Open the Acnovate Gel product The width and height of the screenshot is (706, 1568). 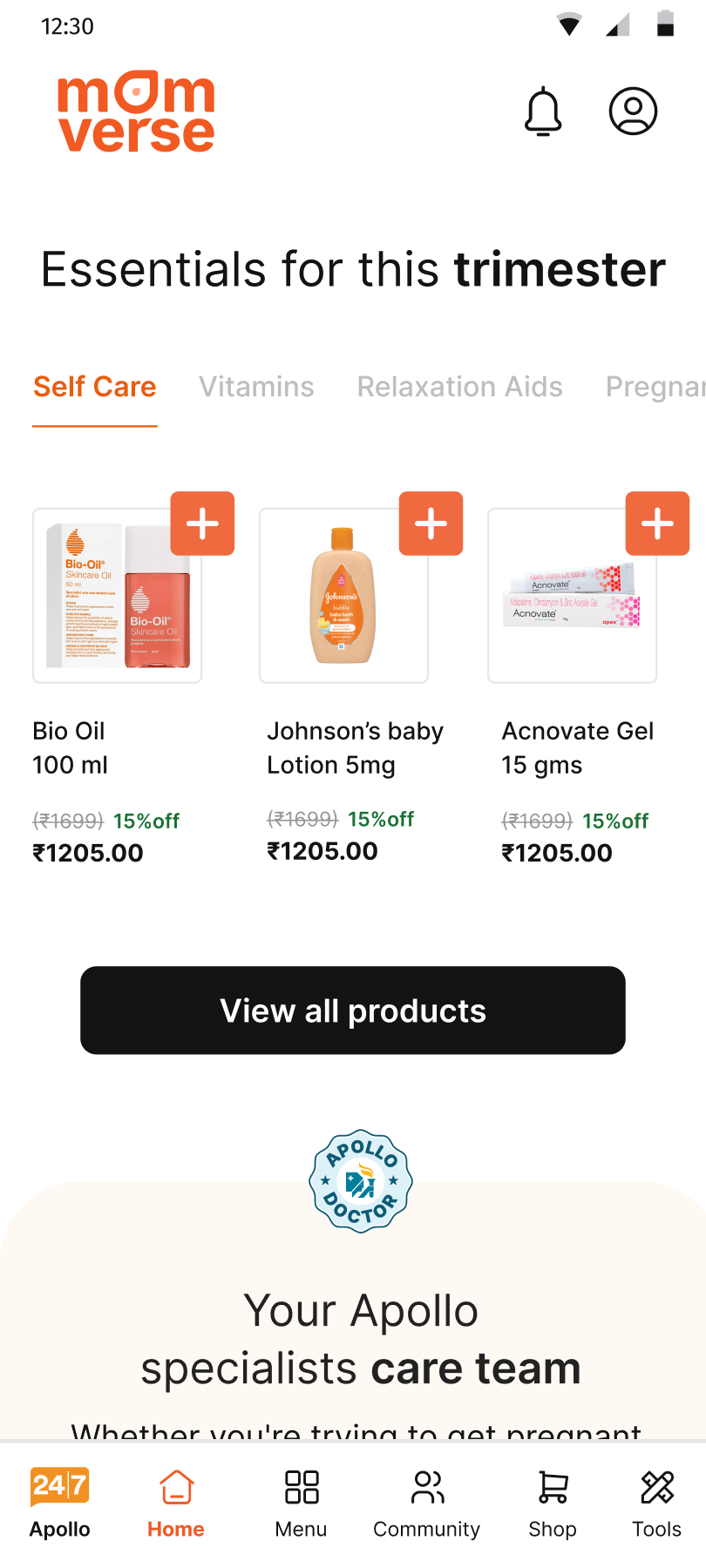(x=572, y=596)
